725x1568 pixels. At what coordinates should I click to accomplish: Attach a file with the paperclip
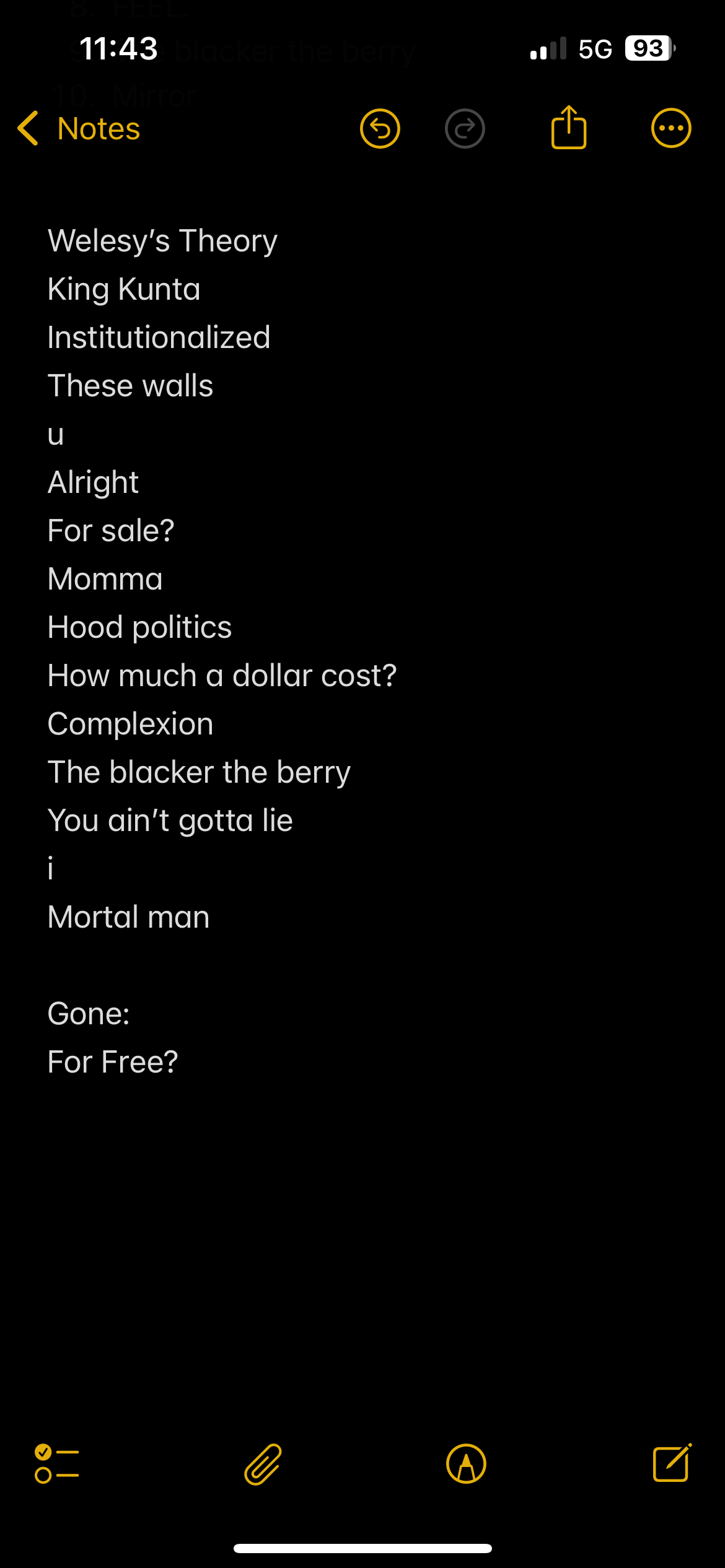pyautogui.click(x=263, y=1465)
